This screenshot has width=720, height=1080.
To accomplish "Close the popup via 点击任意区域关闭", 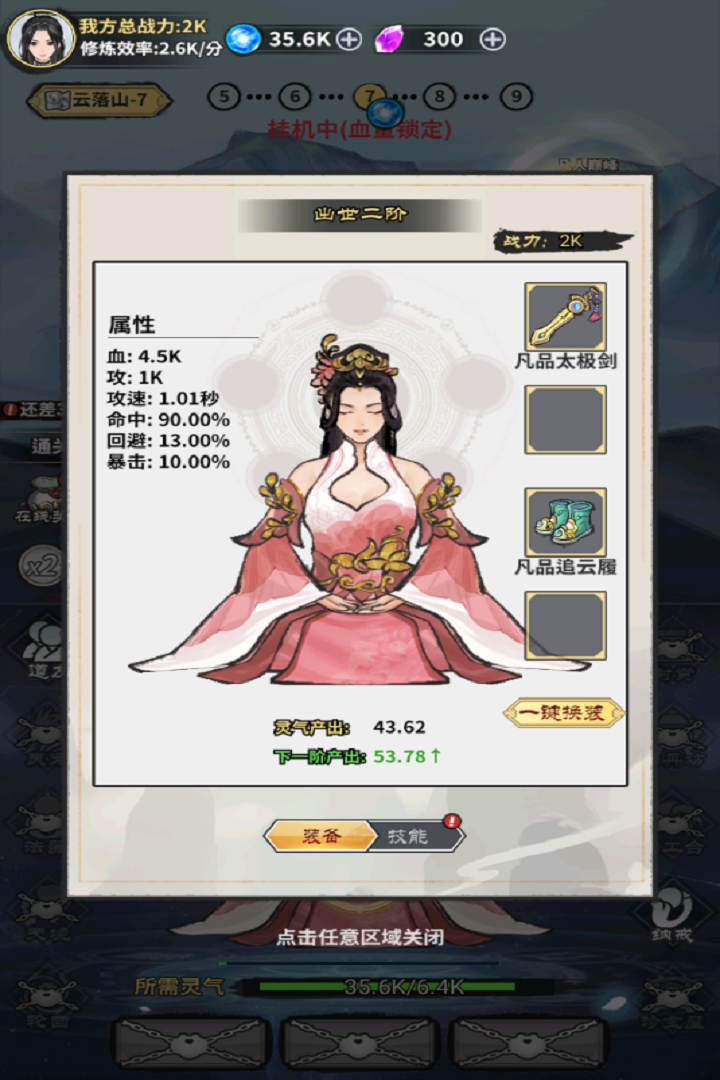I will point(359,937).
